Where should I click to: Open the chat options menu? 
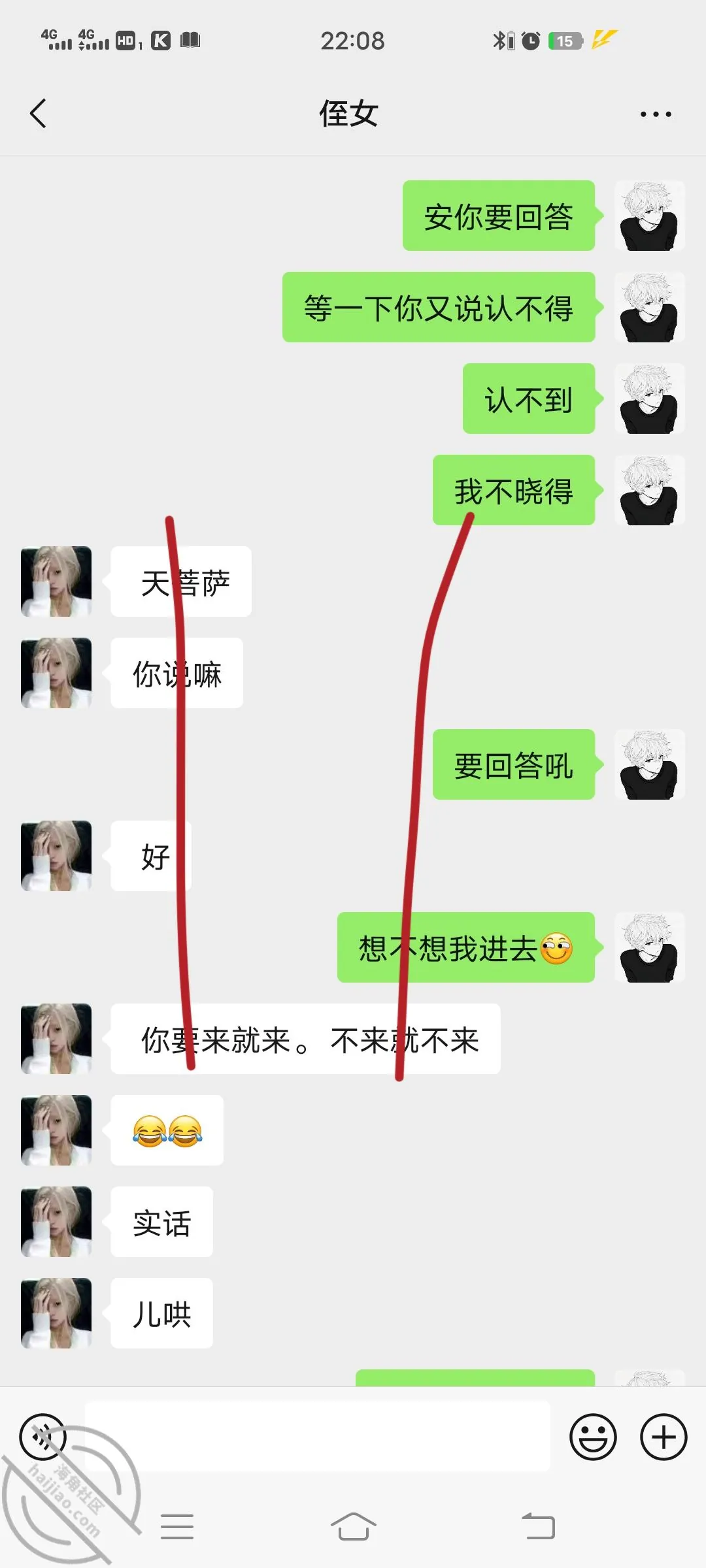656,114
